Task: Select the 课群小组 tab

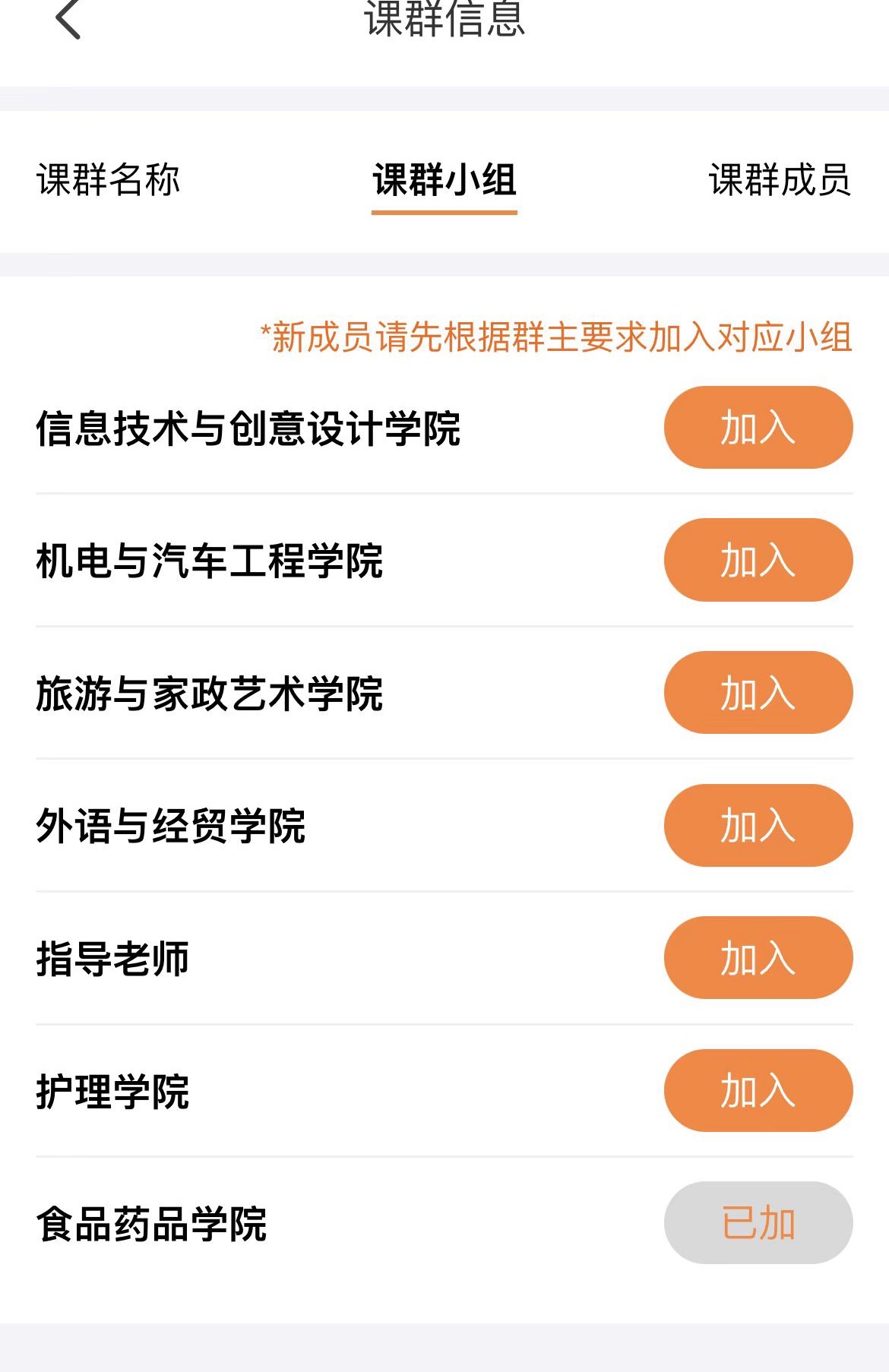Action: (444, 180)
